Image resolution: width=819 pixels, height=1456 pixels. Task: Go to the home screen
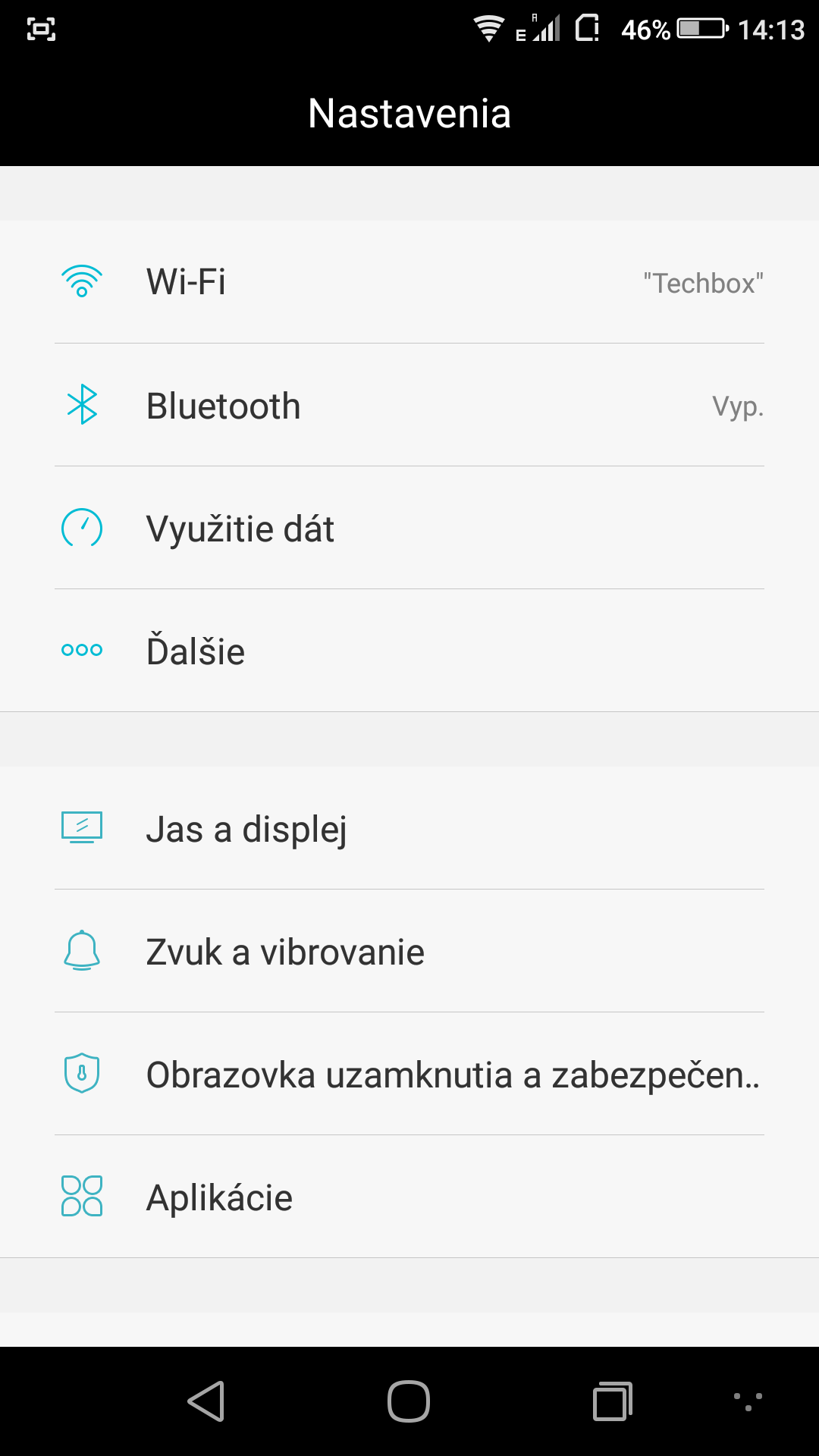point(409,1401)
